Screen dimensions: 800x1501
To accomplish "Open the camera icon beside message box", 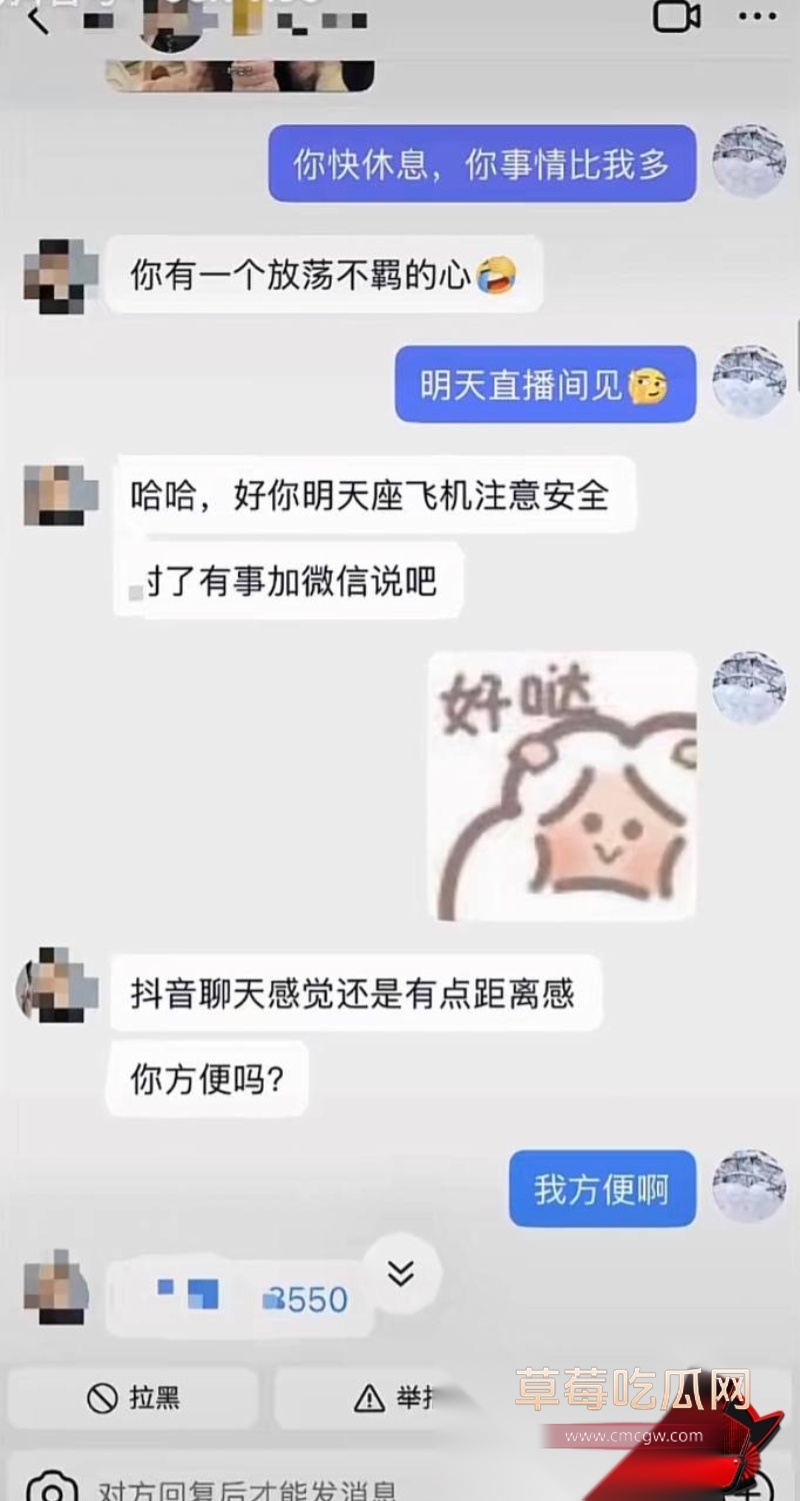I will tap(52, 1486).
